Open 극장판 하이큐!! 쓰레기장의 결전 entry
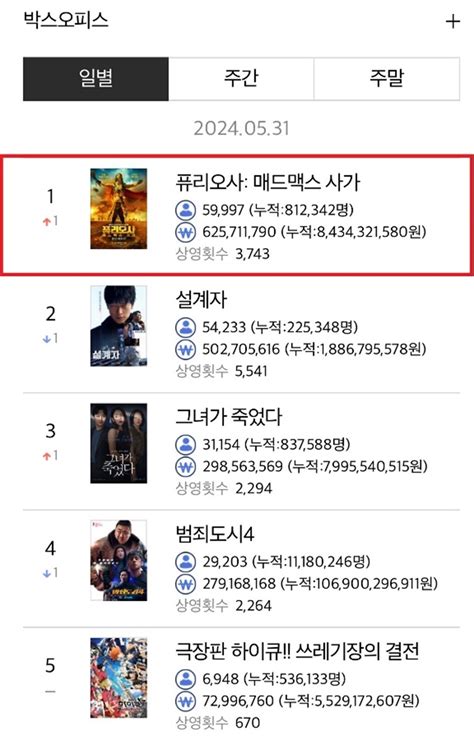This screenshot has height=740, width=474. tap(241, 684)
